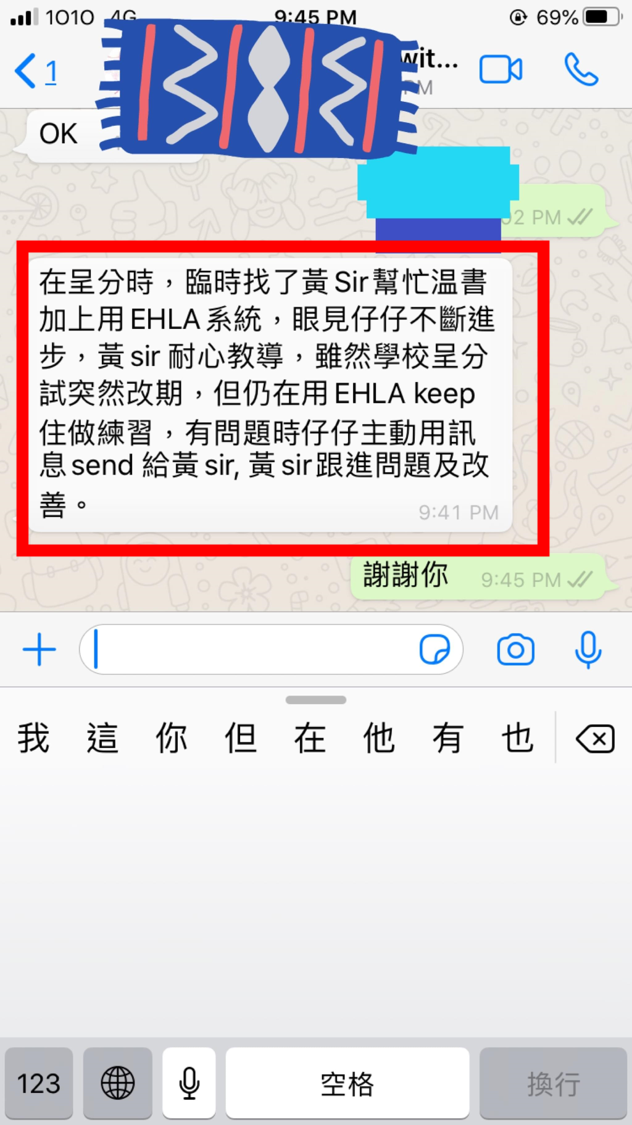Pick the suggested character 你
Image resolution: width=632 pixels, height=1125 pixels.
point(171,739)
